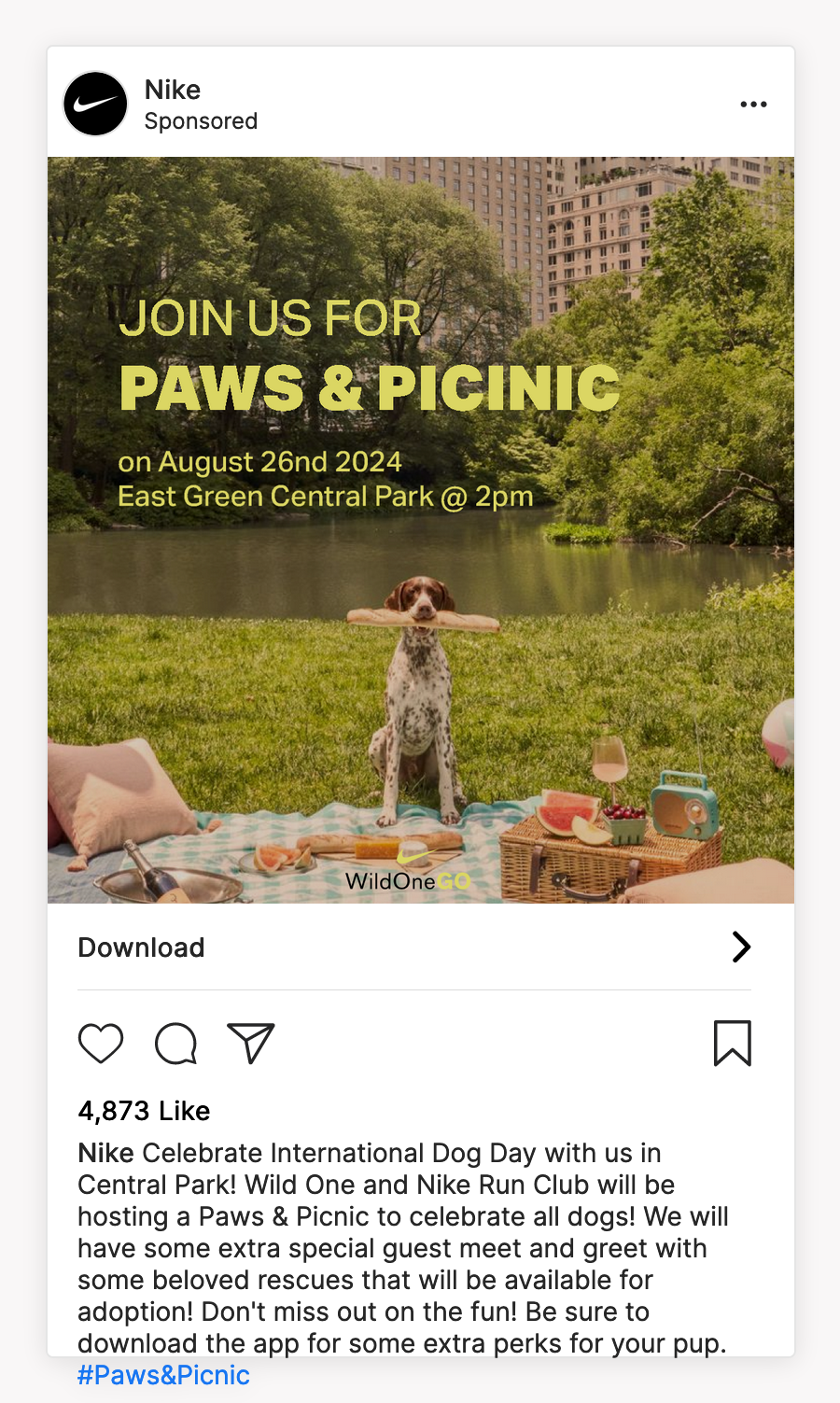
Task: Open the three-dot options menu
Action: [x=753, y=105]
